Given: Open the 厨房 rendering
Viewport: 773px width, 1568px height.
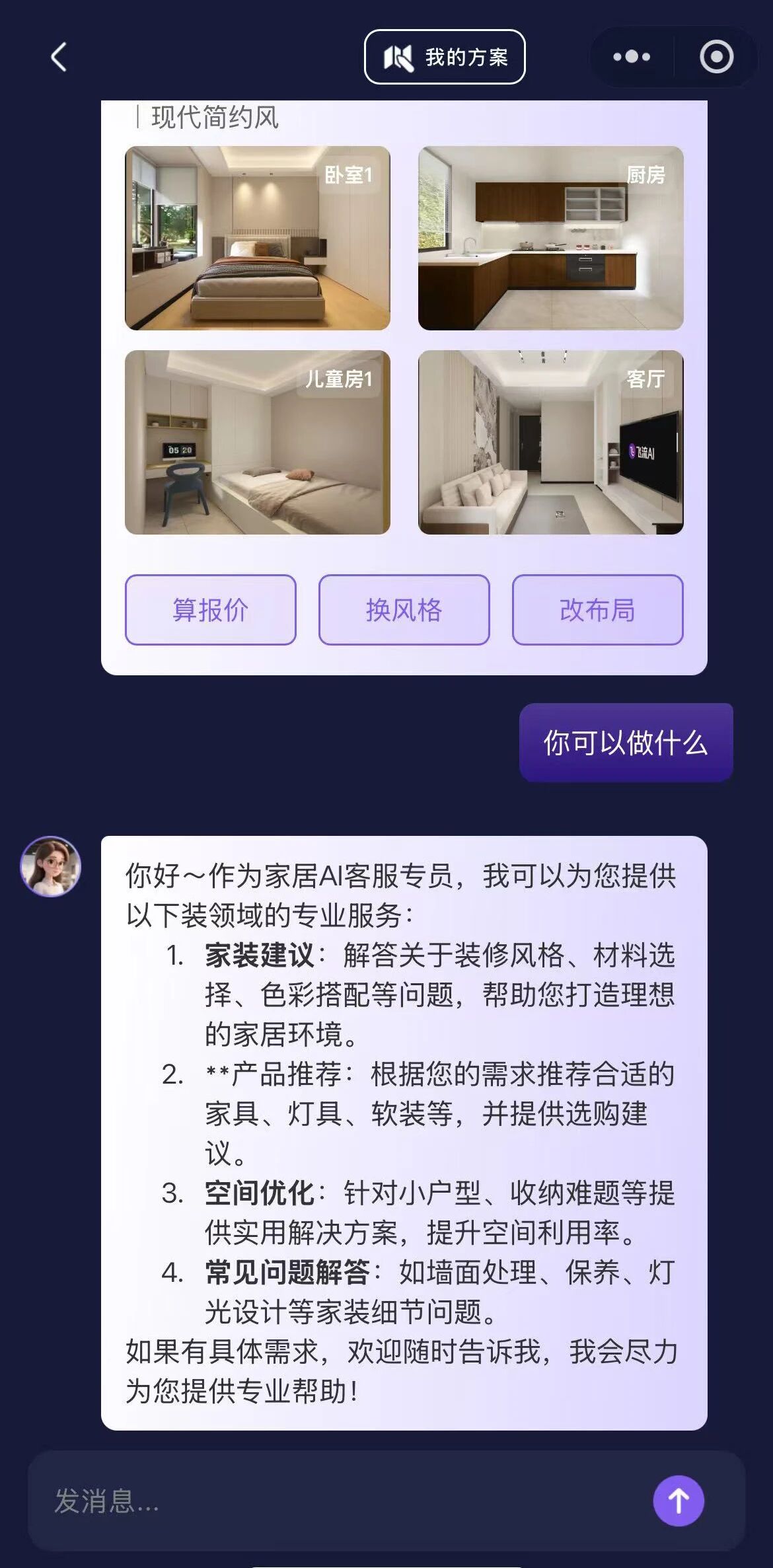Looking at the screenshot, I should pyautogui.click(x=550, y=238).
